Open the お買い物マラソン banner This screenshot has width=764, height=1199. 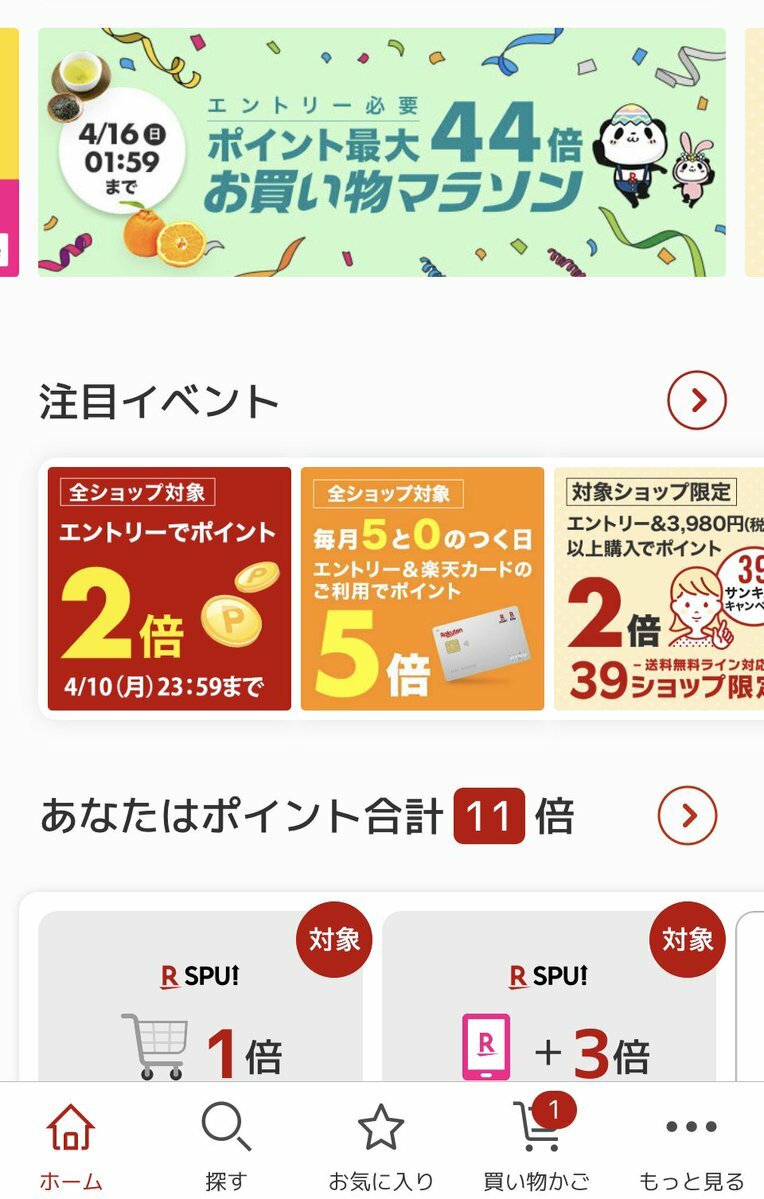click(x=381, y=152)
